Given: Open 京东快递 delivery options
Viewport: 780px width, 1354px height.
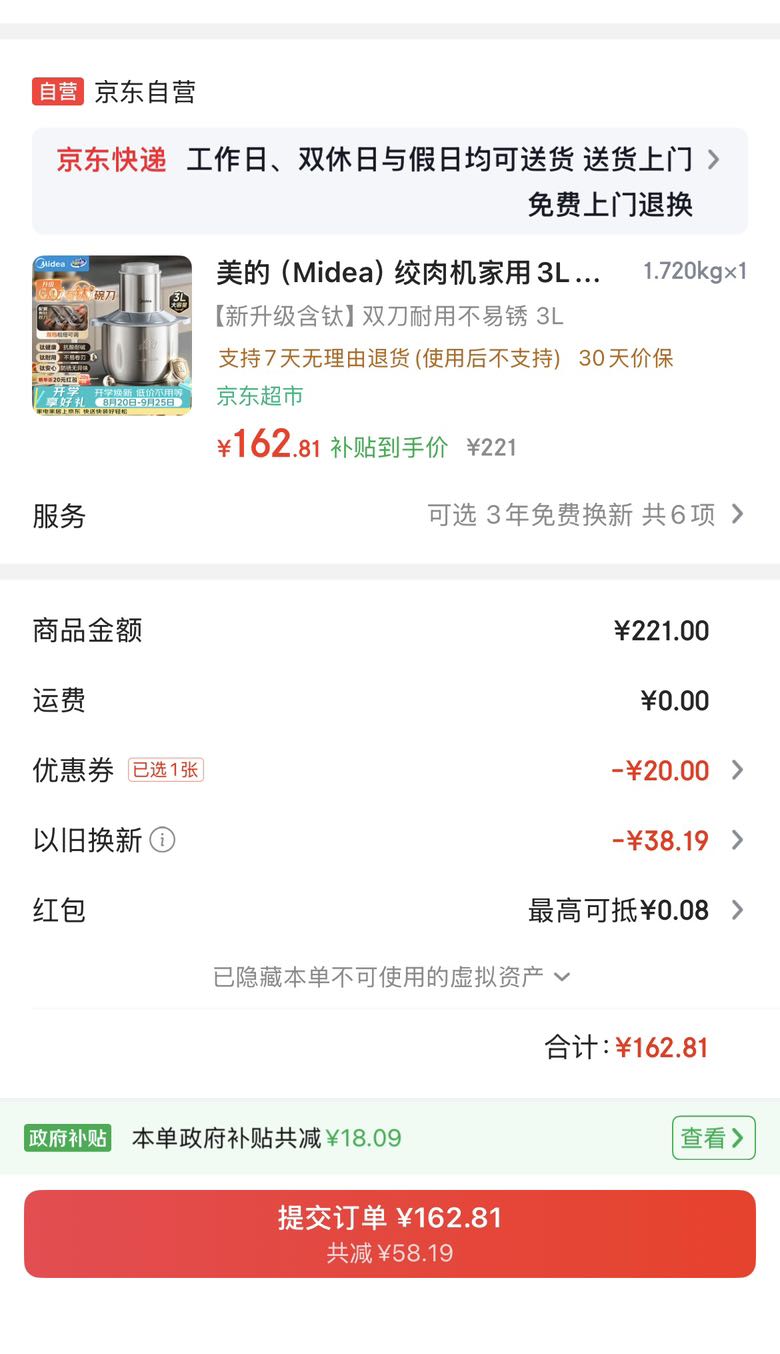Looking at the screenshot, I should coord(390,181).
